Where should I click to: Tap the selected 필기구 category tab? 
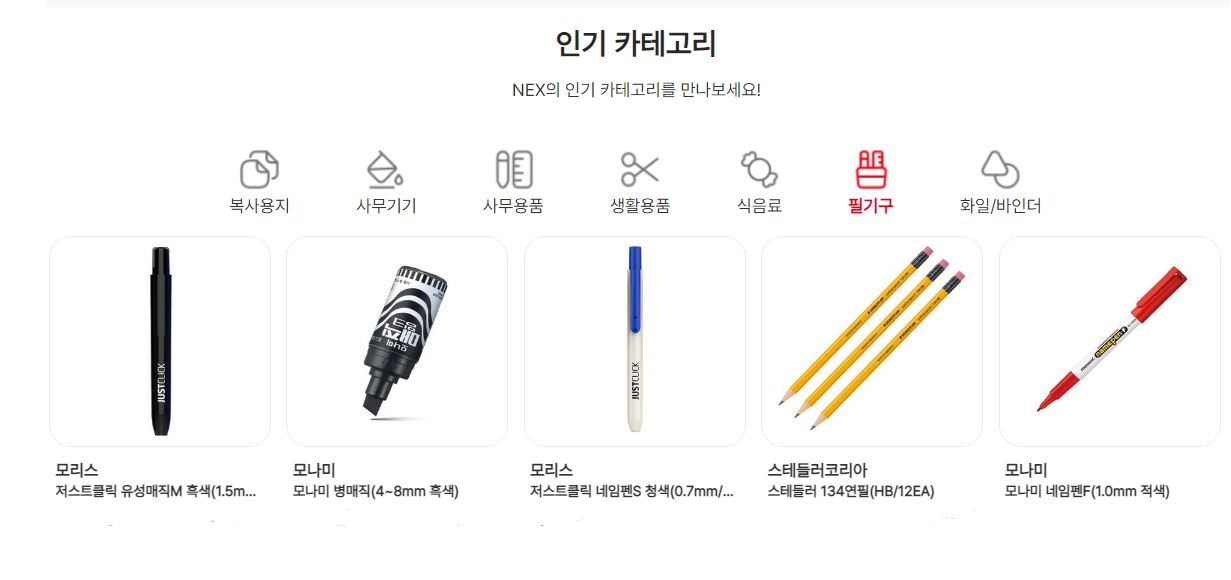point(869,183)
